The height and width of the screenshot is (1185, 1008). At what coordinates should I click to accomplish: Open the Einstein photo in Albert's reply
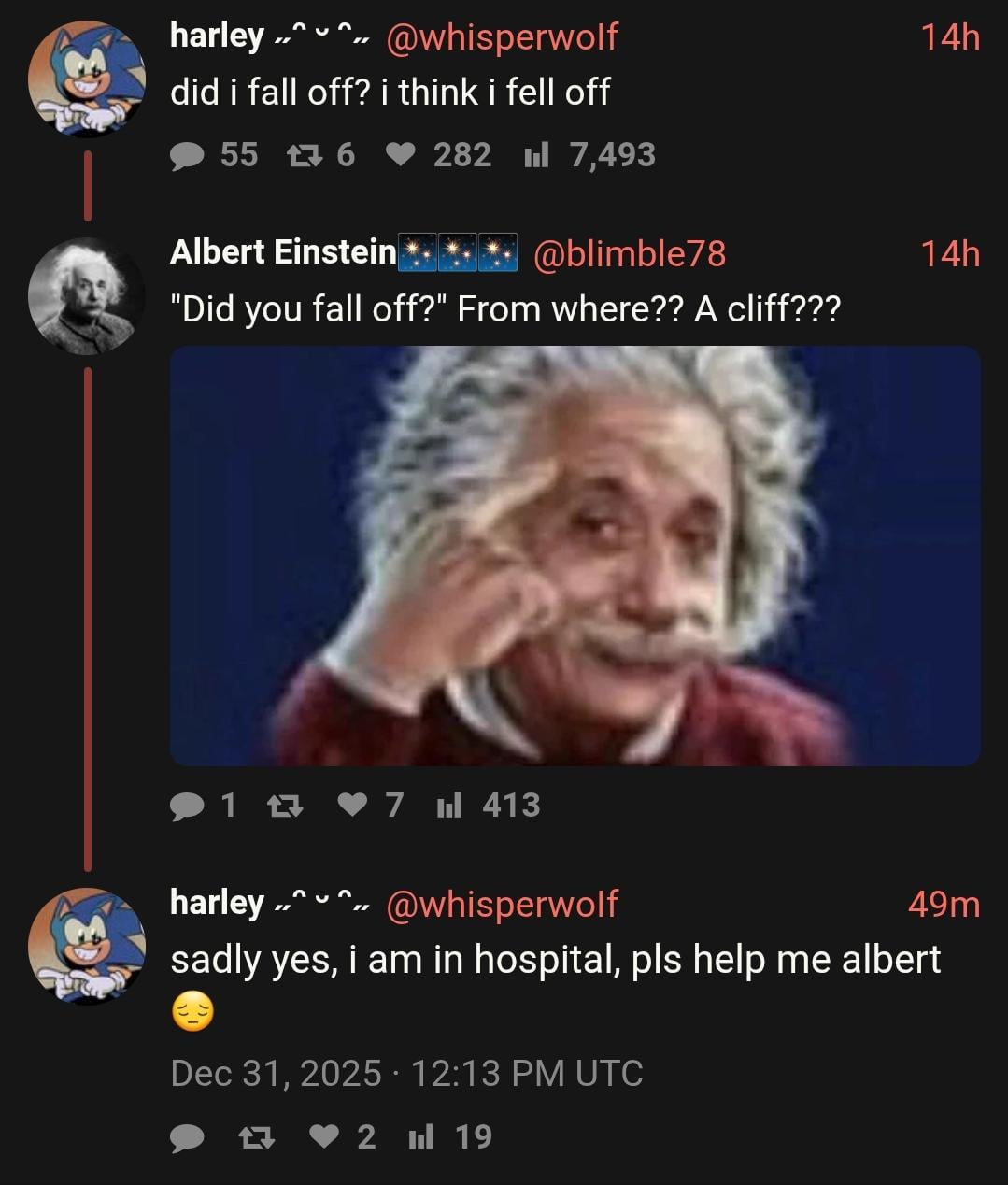575,556
